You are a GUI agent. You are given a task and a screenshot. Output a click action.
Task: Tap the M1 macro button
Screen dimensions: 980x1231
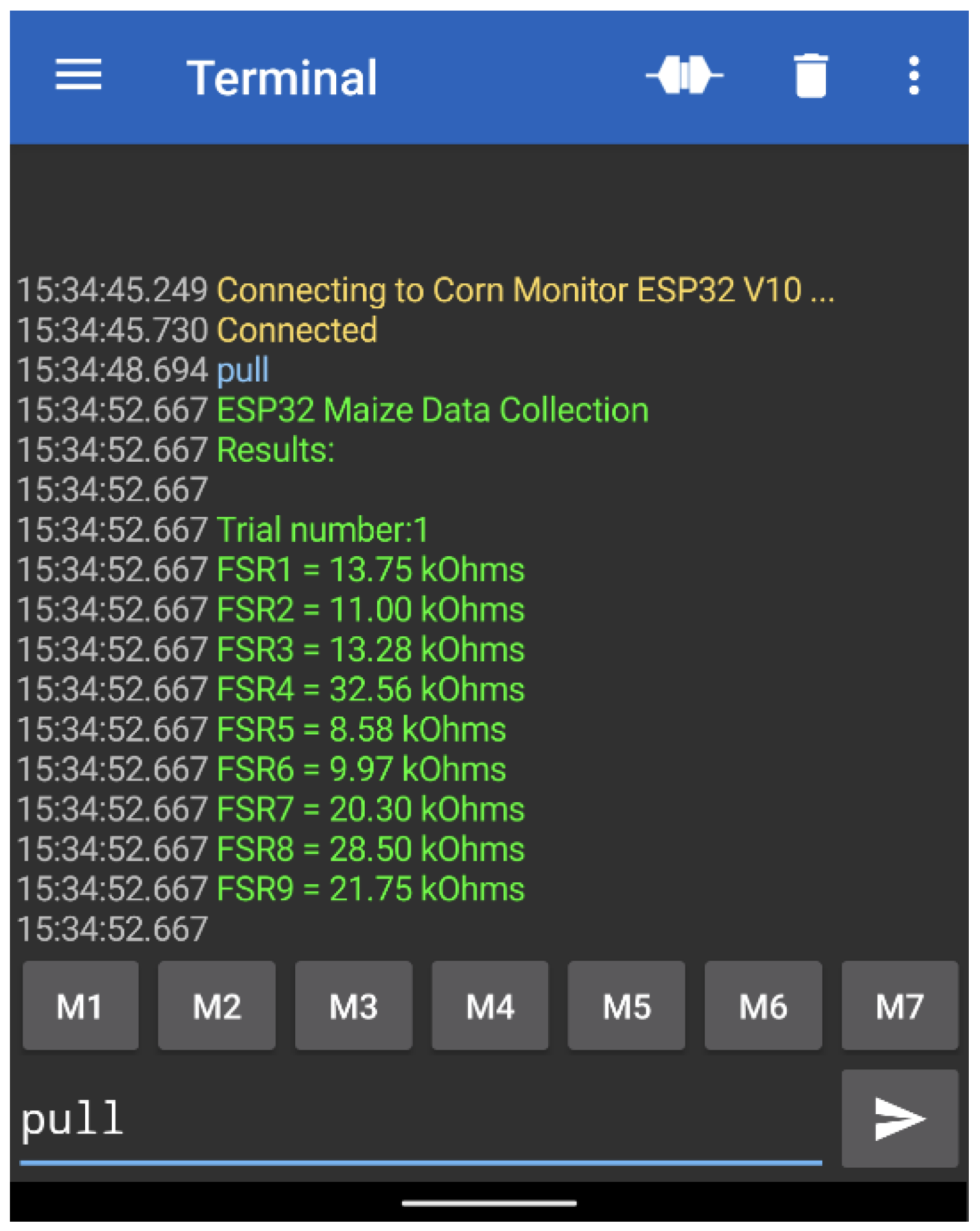(x=80, y=1005)
